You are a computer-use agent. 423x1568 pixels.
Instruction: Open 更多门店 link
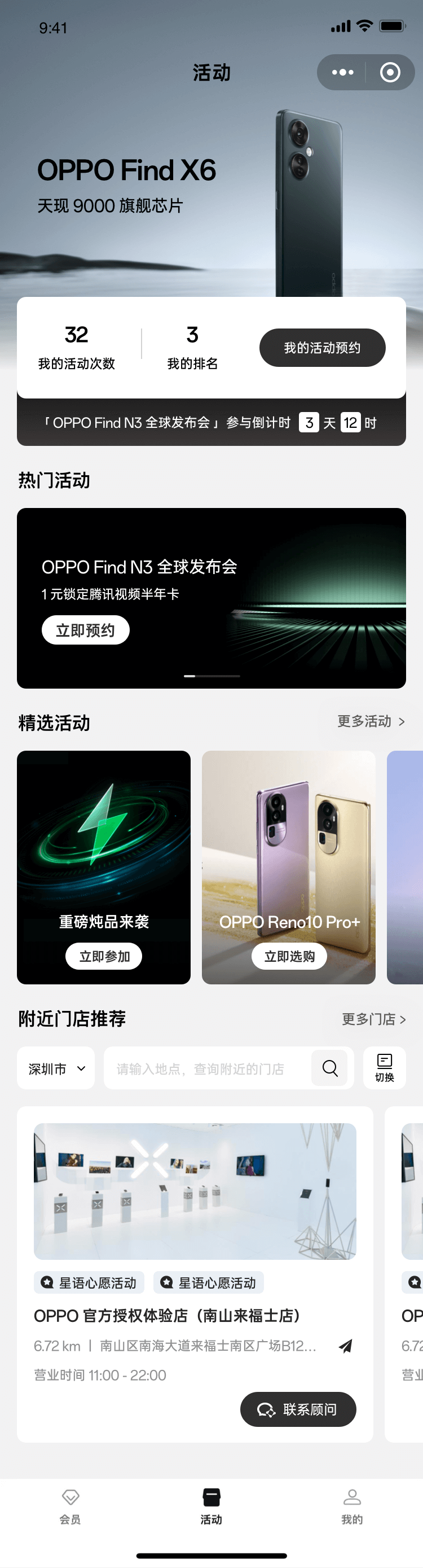click(x=373, y=1019)
